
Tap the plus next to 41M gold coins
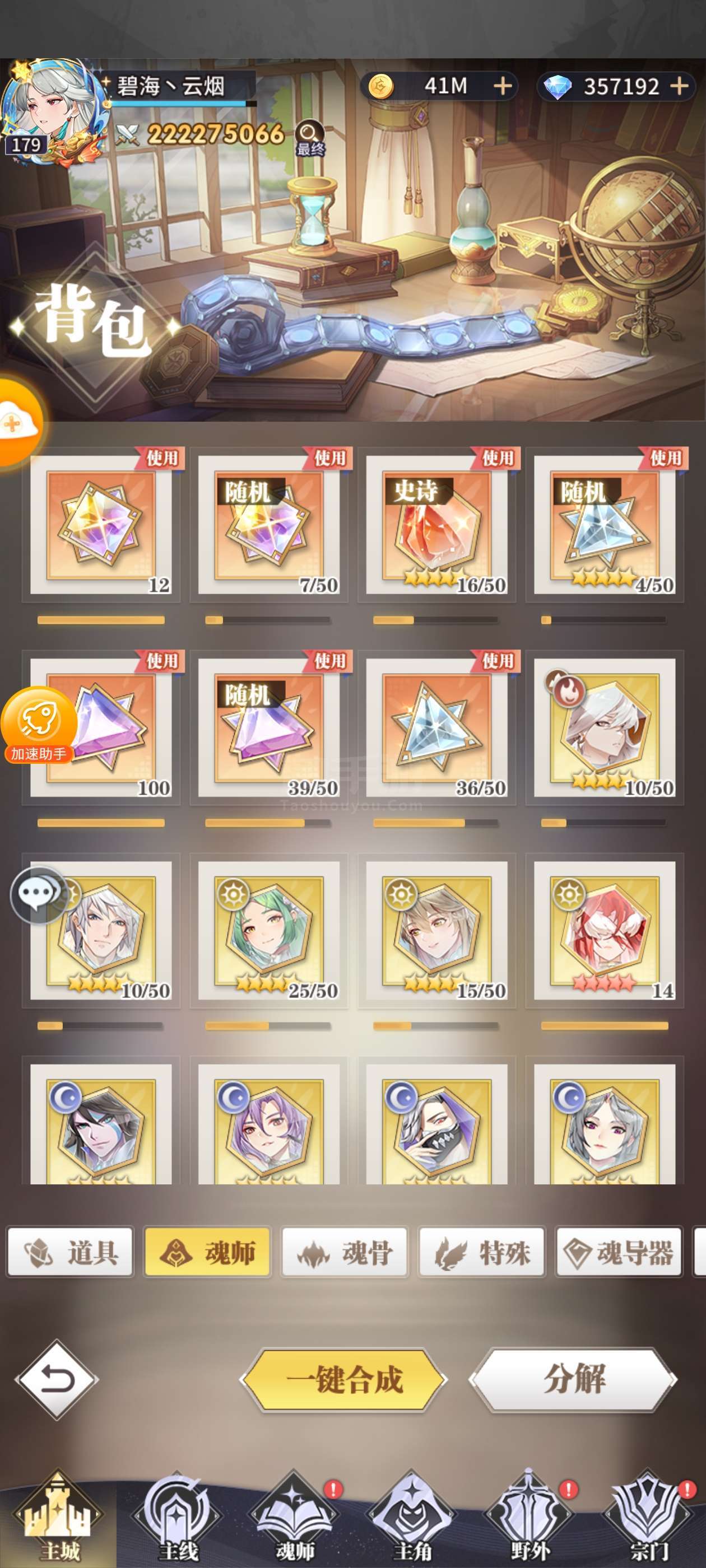503,86
